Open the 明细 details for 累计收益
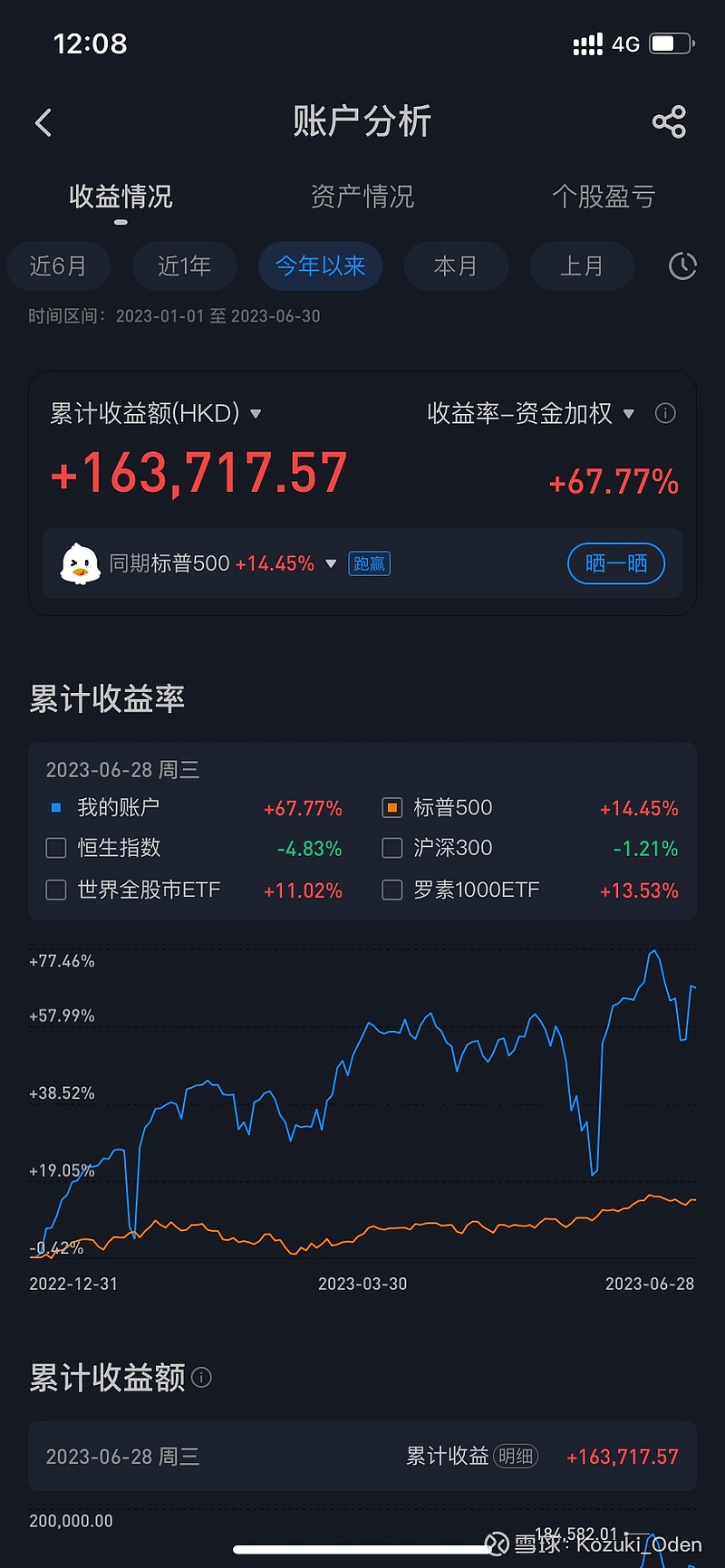 [x=516, y=1456]
